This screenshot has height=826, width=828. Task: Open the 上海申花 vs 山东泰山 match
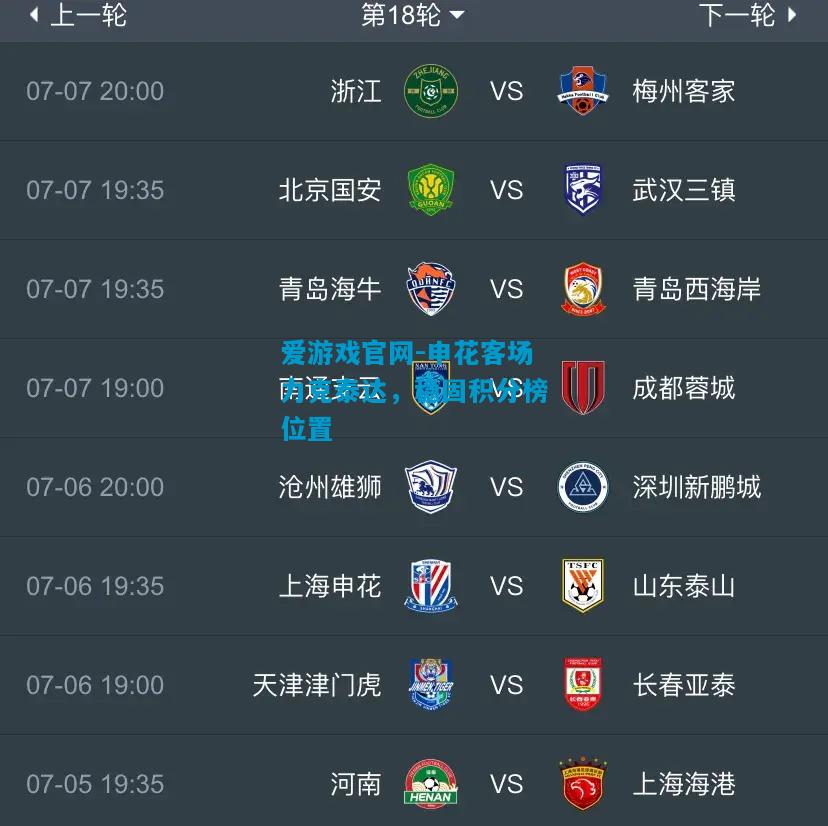click(x=506, y=586)
